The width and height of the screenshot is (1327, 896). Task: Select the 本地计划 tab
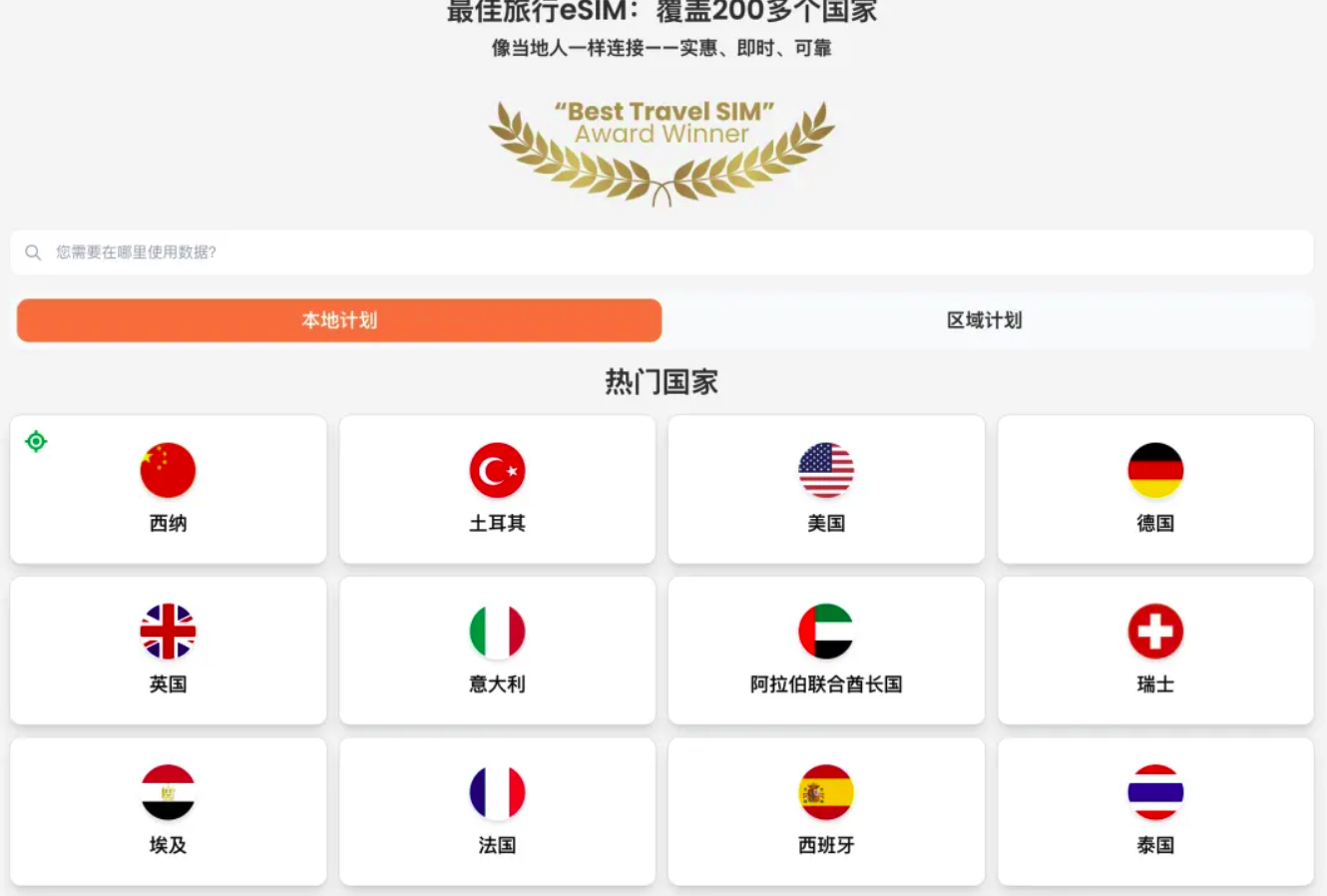339,320
